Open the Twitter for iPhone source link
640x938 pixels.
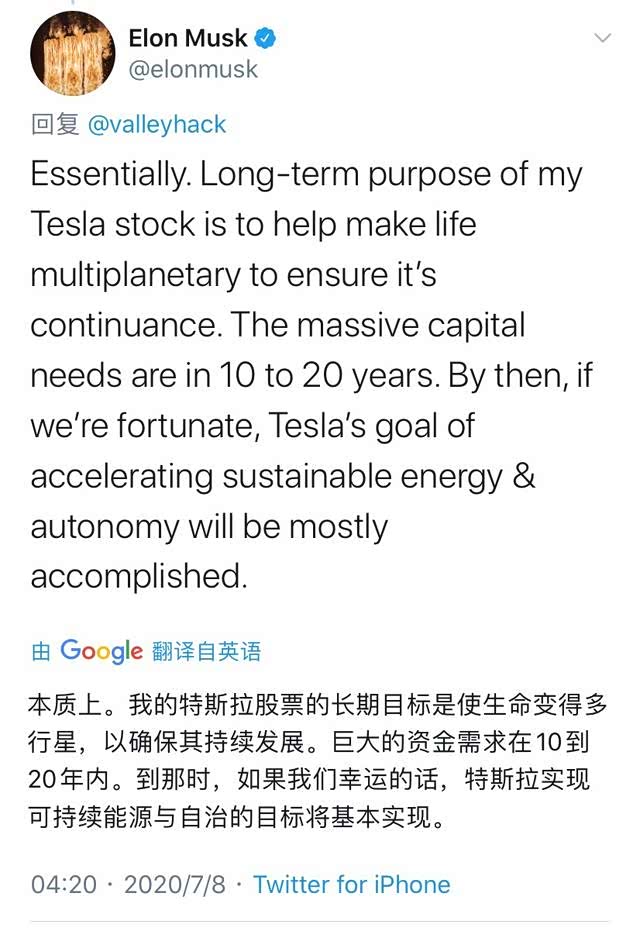[351, 884]
